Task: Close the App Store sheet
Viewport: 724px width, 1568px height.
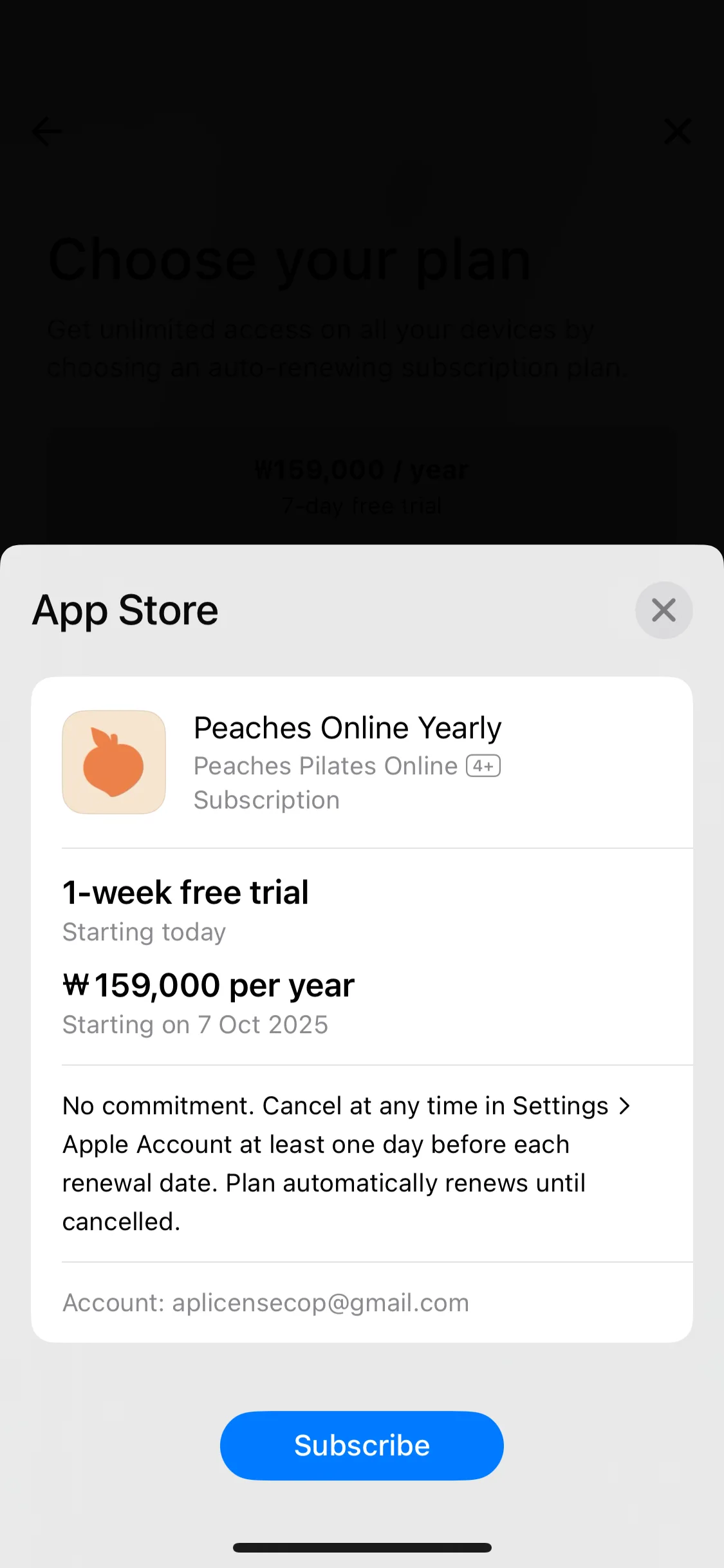Action: pos(664,610)
